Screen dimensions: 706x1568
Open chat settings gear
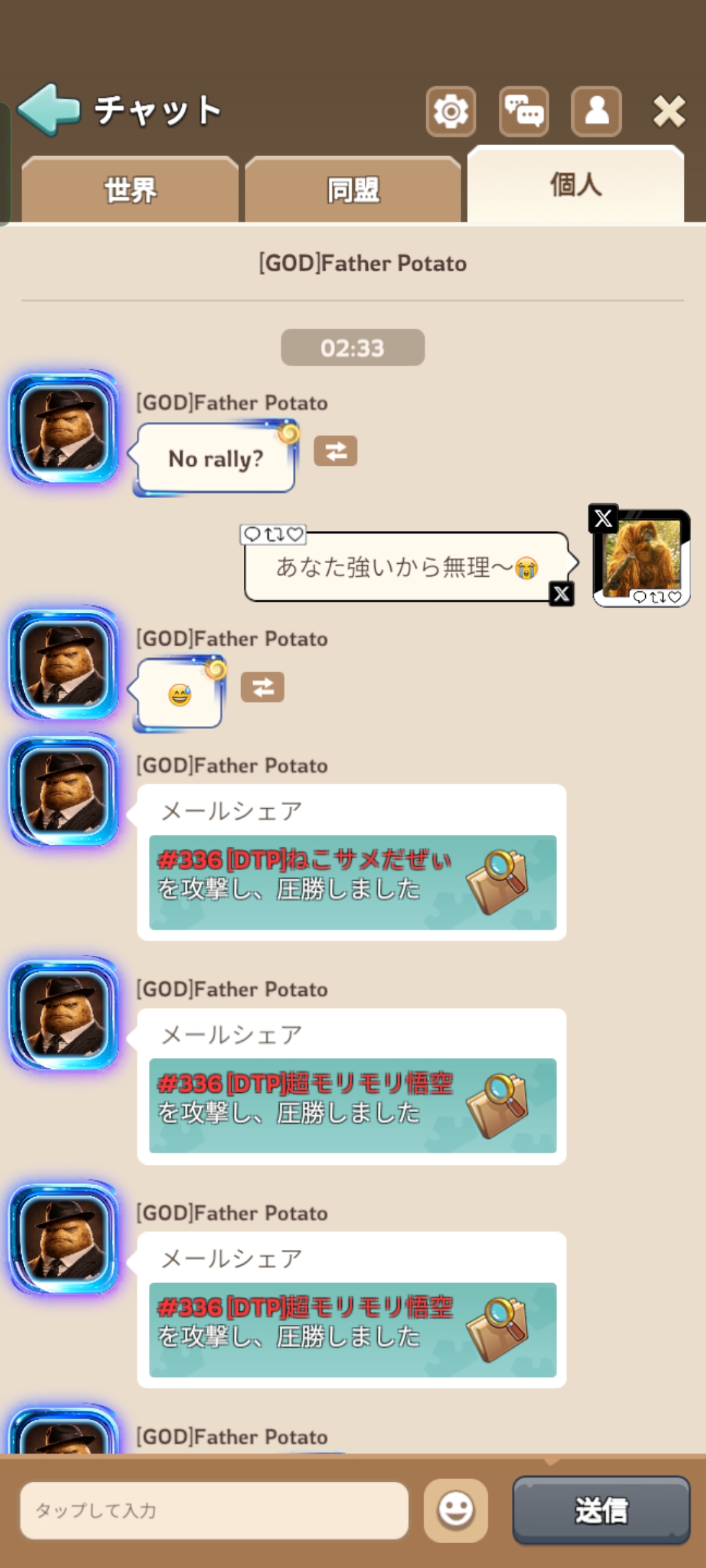450,112
